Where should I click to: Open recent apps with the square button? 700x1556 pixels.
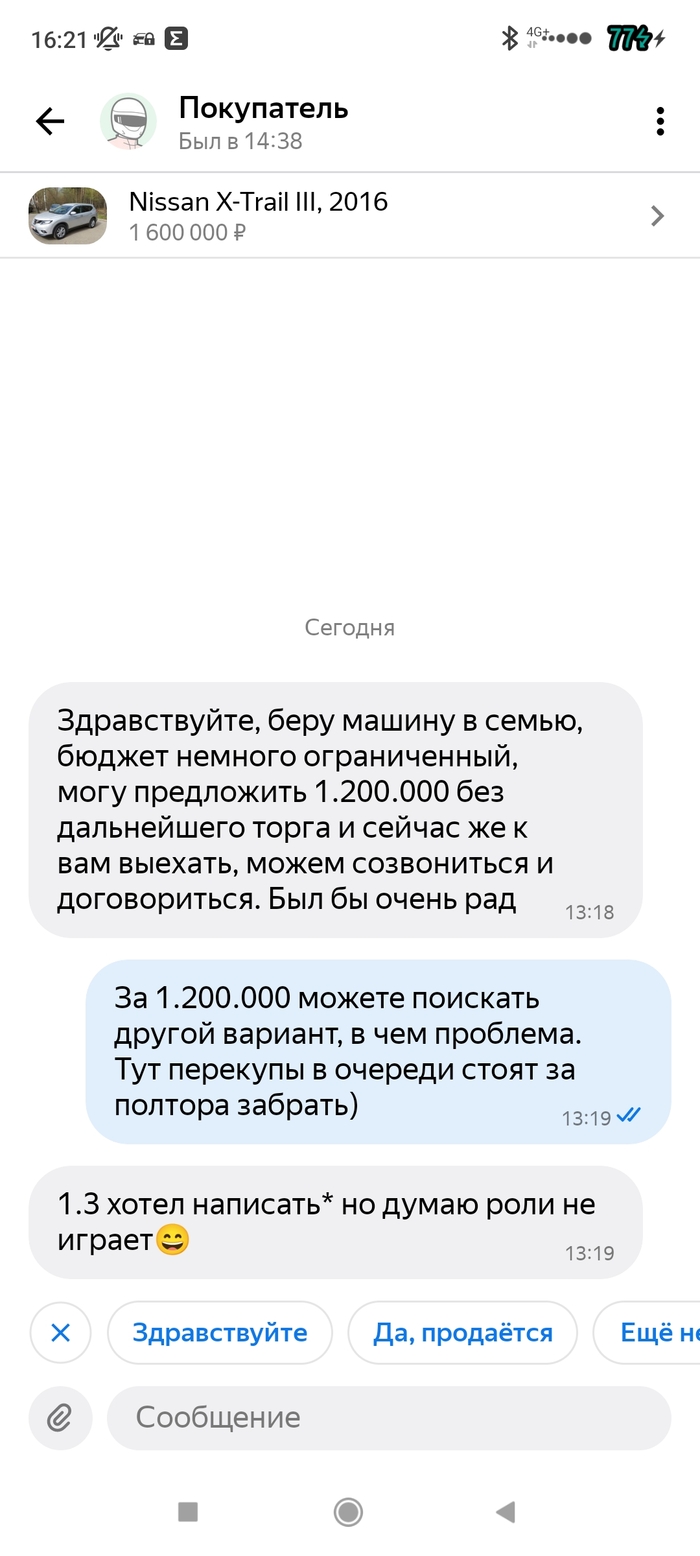click(188, 1512)
